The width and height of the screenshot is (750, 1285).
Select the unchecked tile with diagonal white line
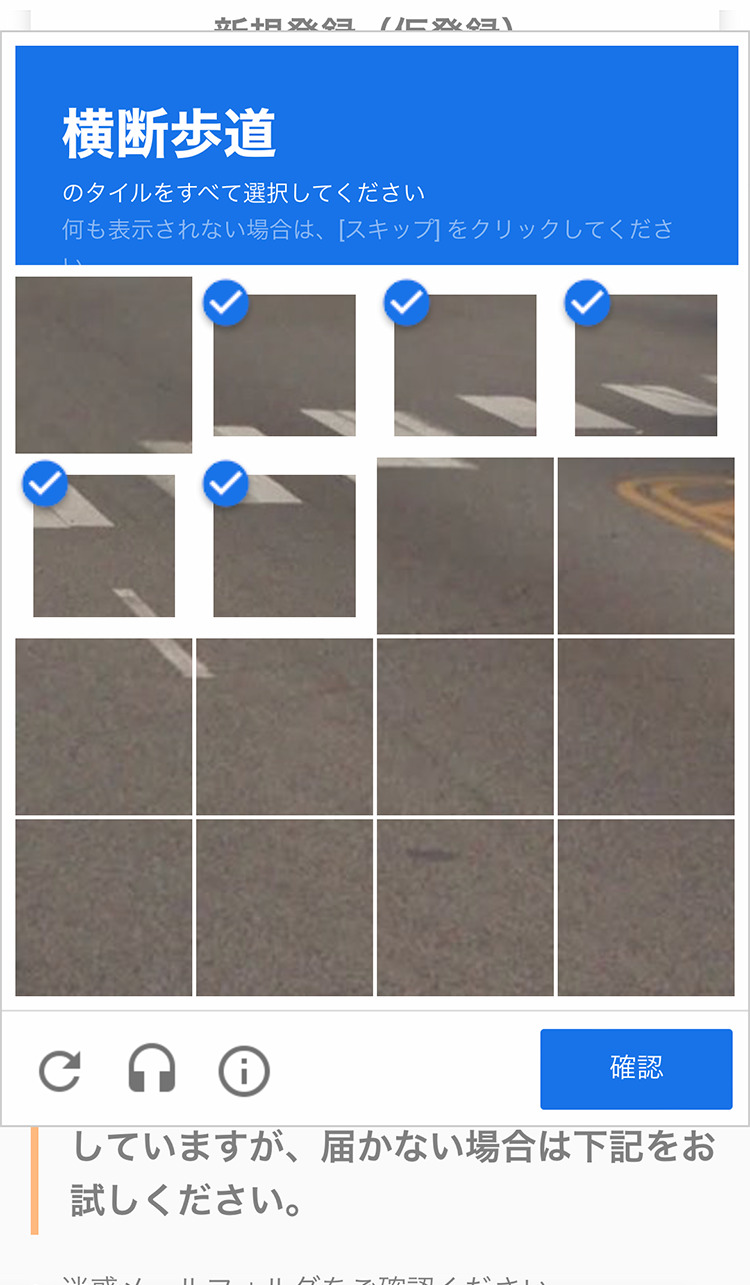click(x=104, y=727)
